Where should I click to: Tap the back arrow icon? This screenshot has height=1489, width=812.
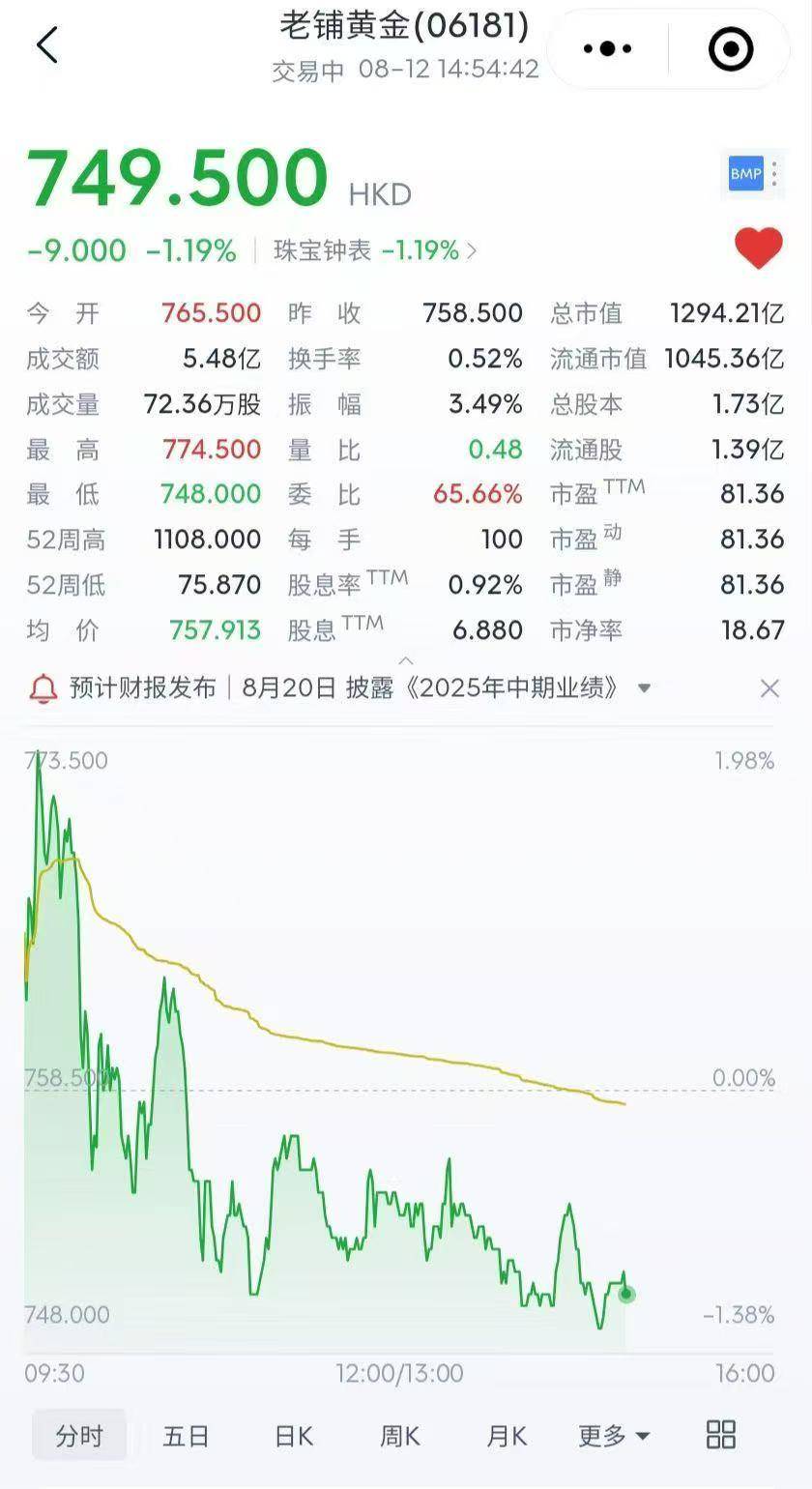[46, 44]
